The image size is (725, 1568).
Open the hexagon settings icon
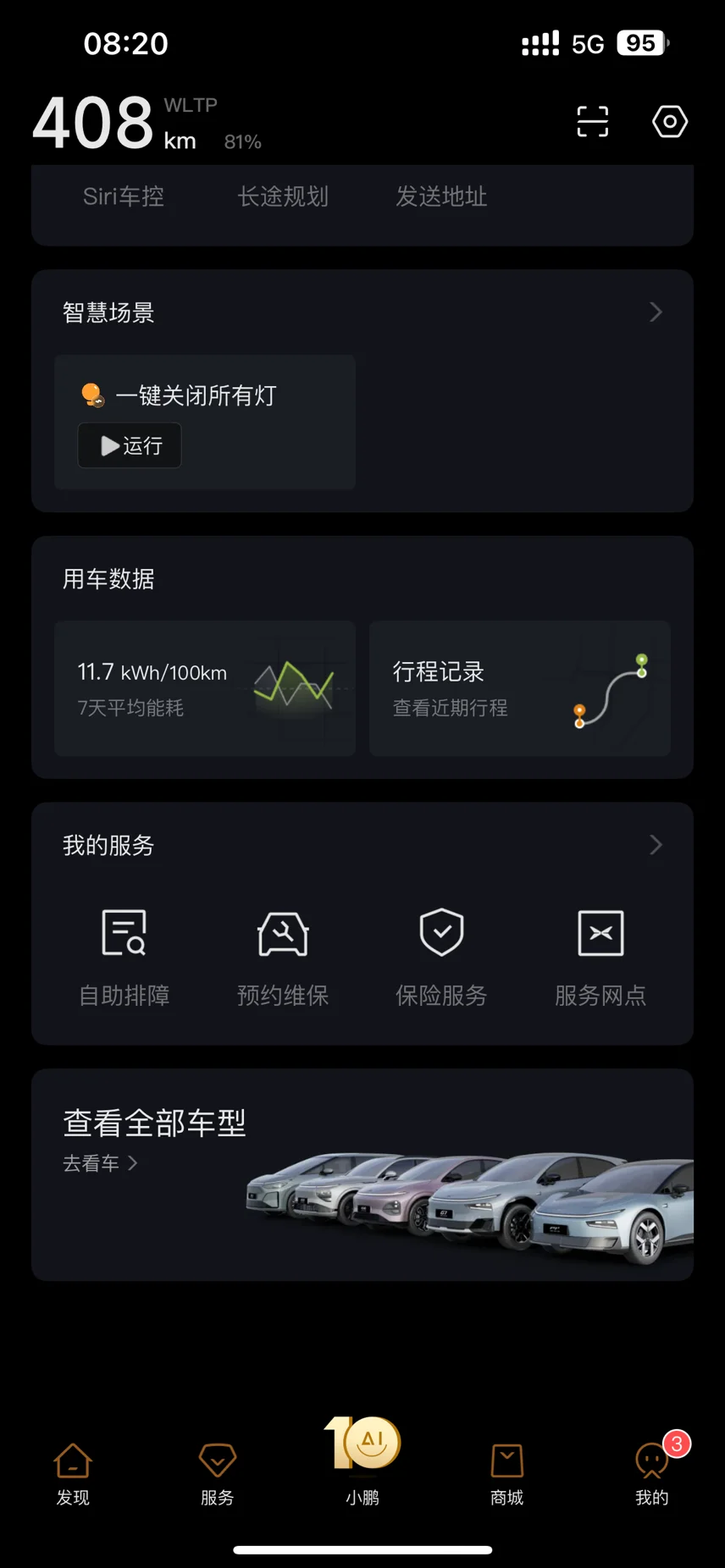tap(670, 122)
